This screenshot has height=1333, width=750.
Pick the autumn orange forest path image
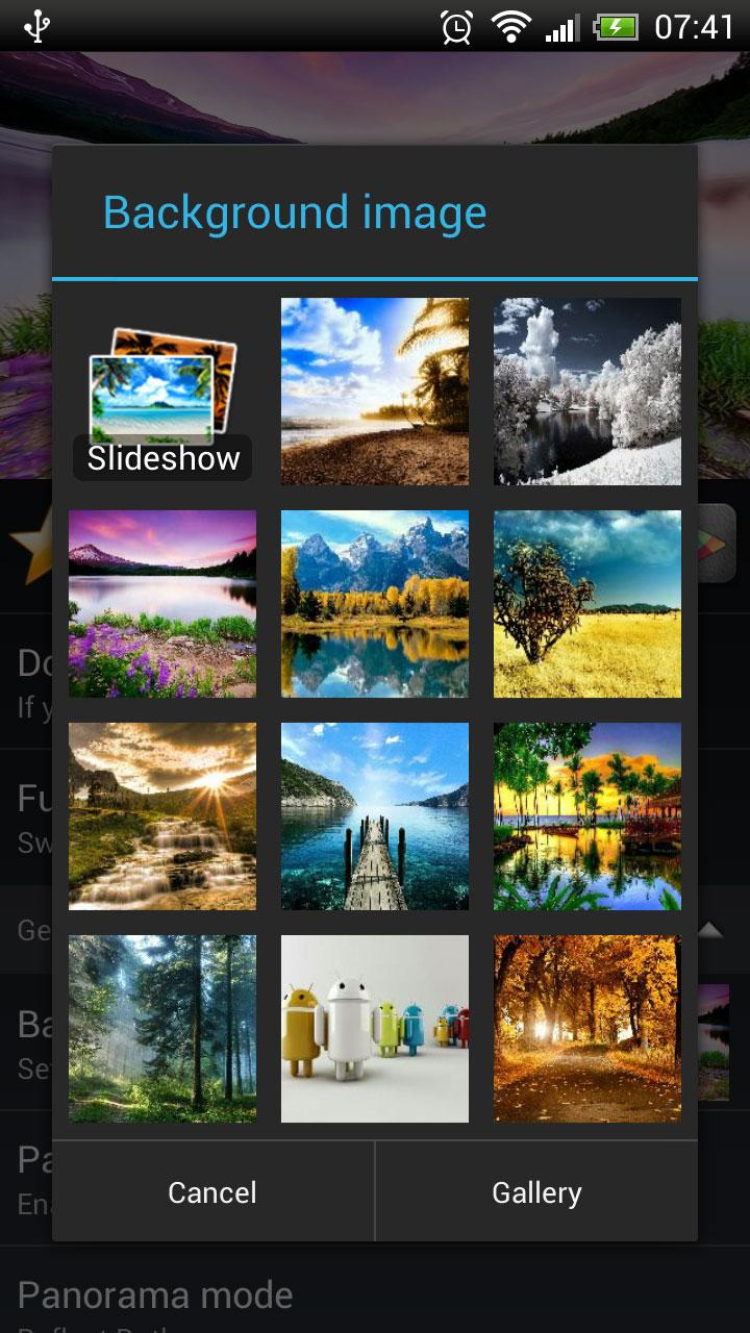587,1028
